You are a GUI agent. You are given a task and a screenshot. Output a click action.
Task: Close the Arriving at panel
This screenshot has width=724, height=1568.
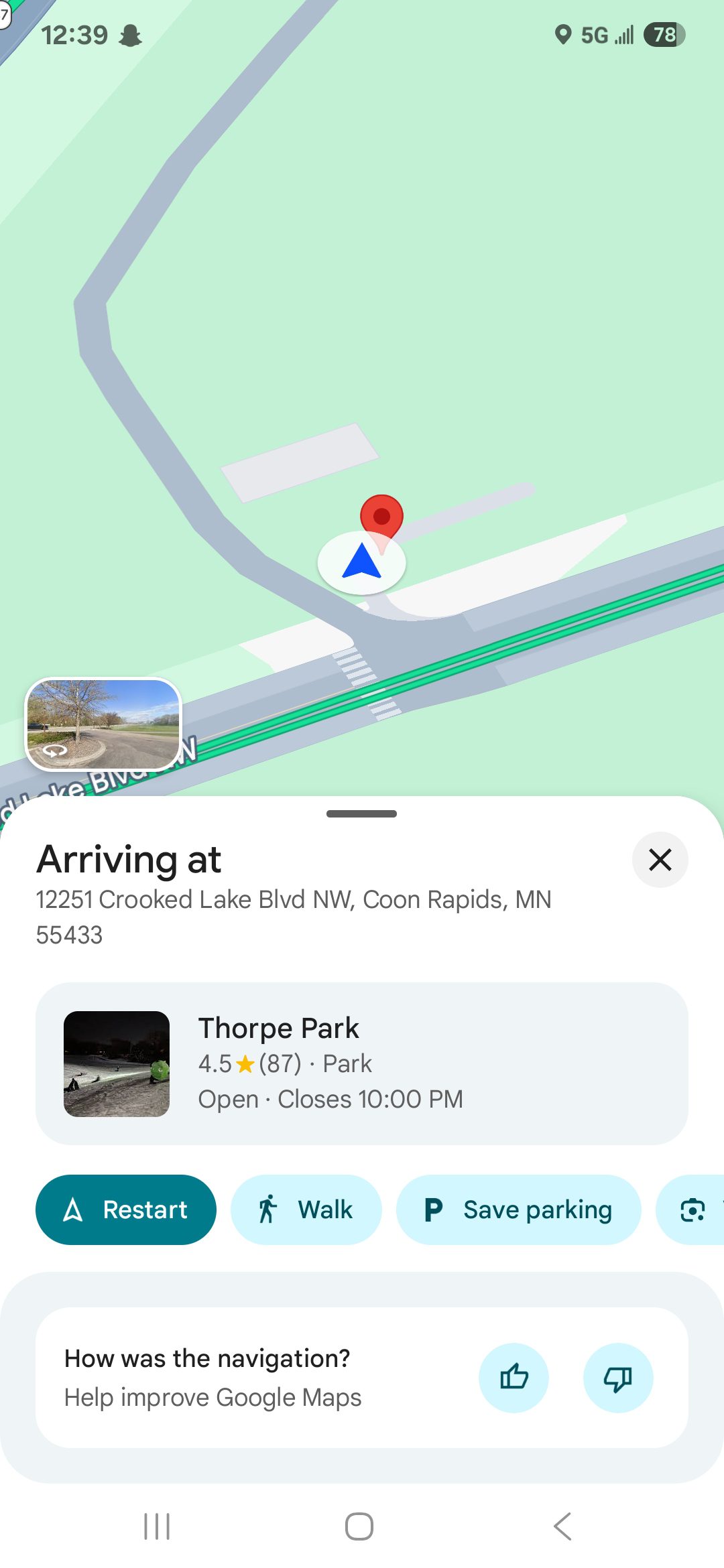click(660, 860)
